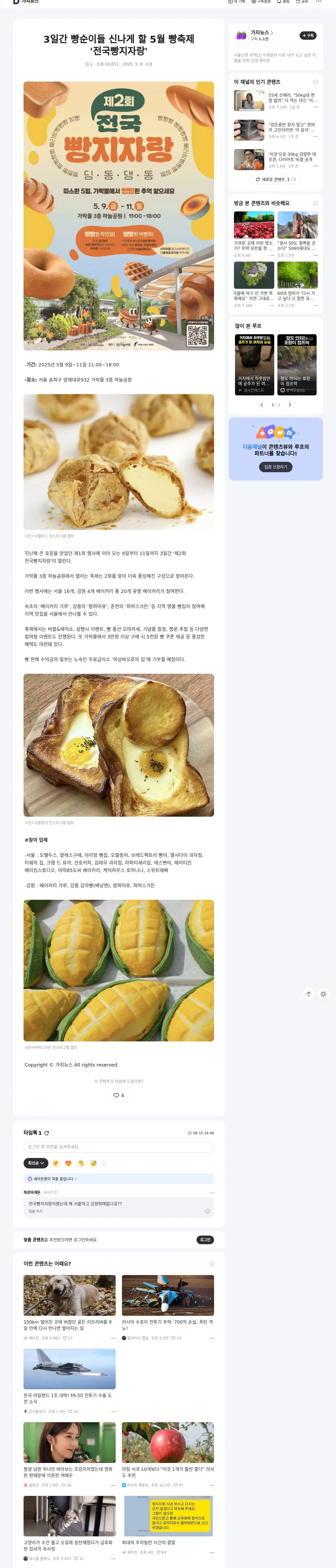336x1568 pixels.
Task: Load 새로운 콘텐츠 in popular list
Action: point(275,180)
